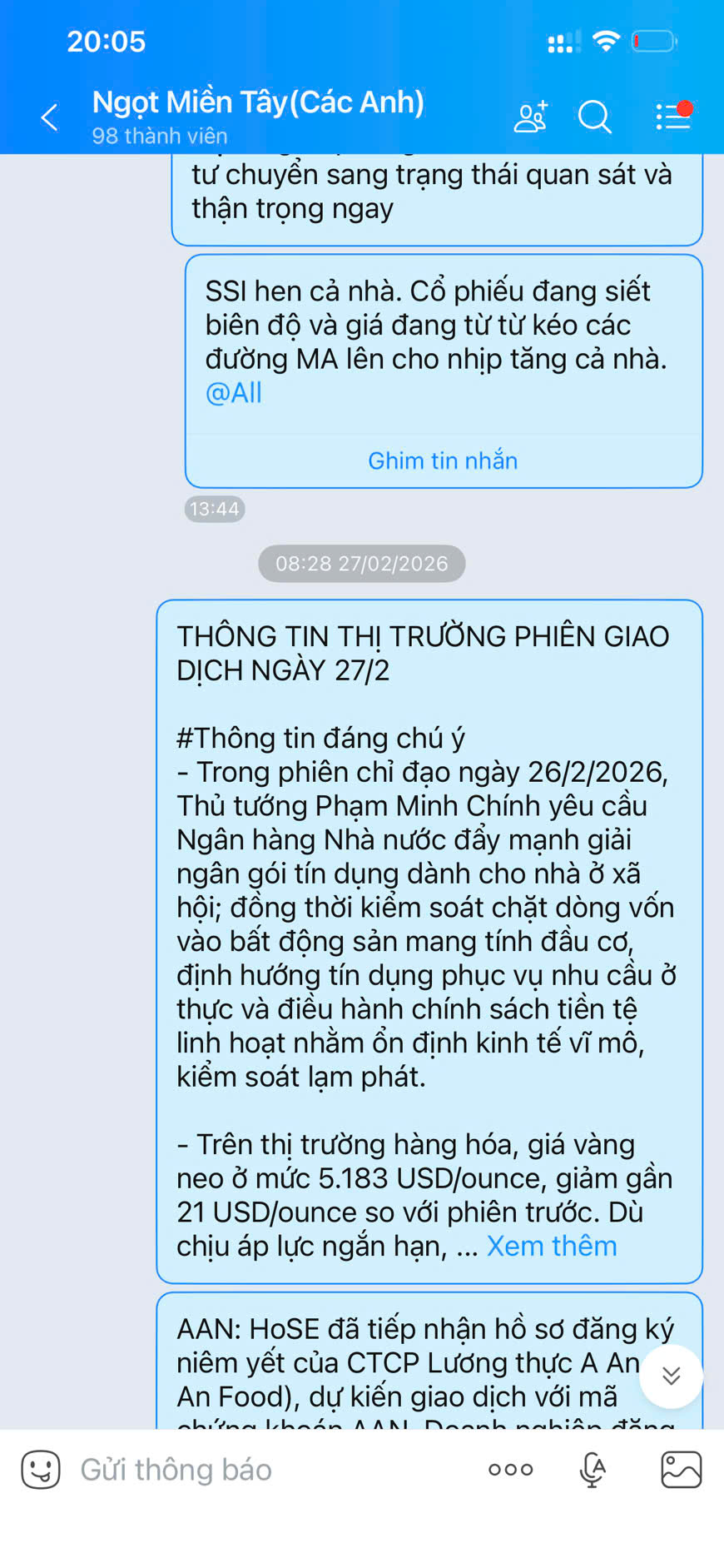The width and height of the screenshot is (724, 1568).
Task: Open the sticker and emoji picker
Action: tap(41, 1470)
